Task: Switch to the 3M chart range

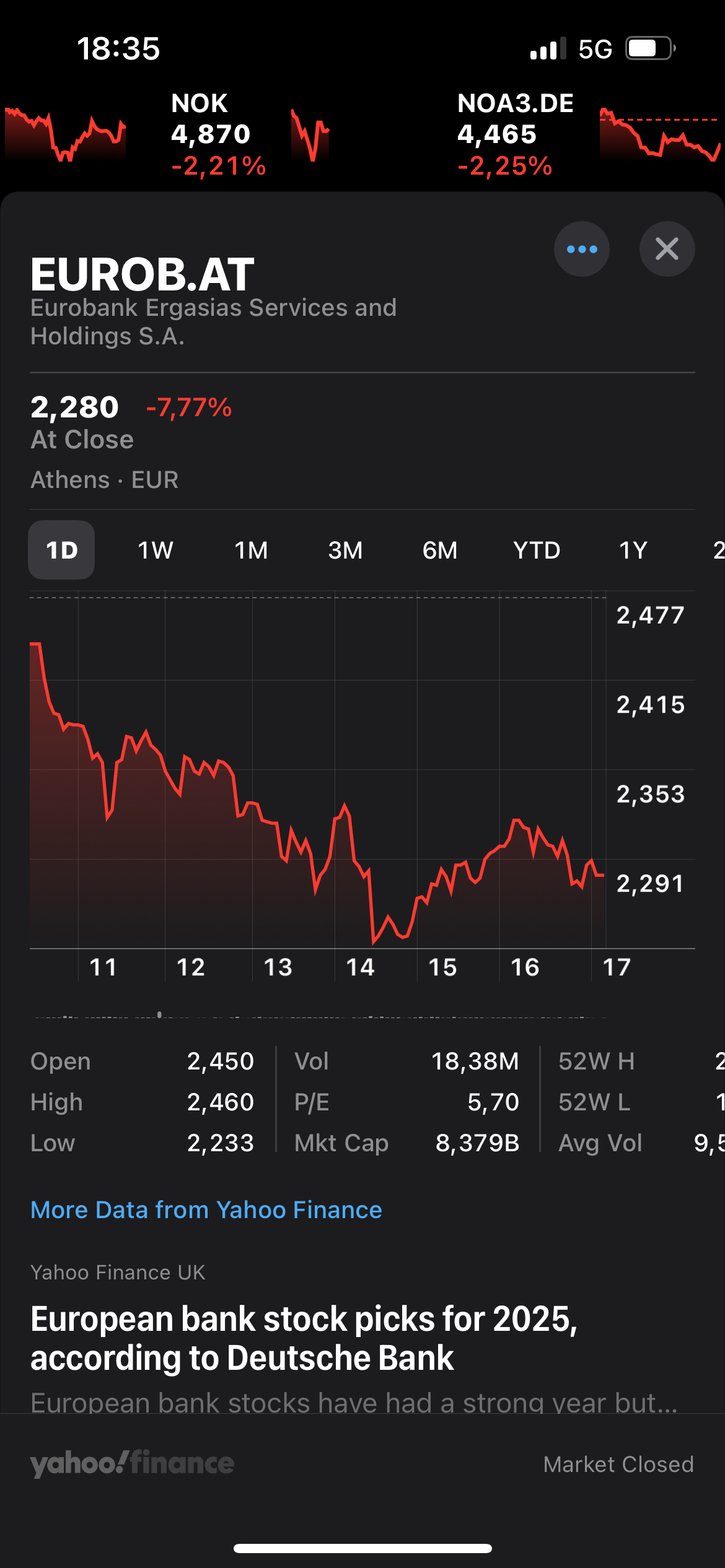Action: (x=345, y=550)
